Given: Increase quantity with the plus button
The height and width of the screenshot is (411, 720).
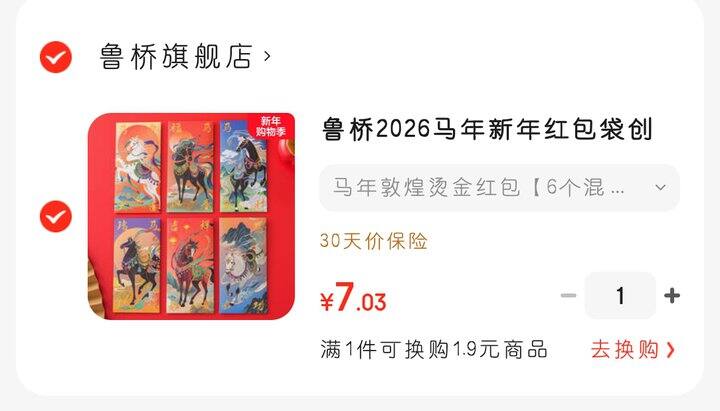Looking at the screenshot, I should [672, 296].
